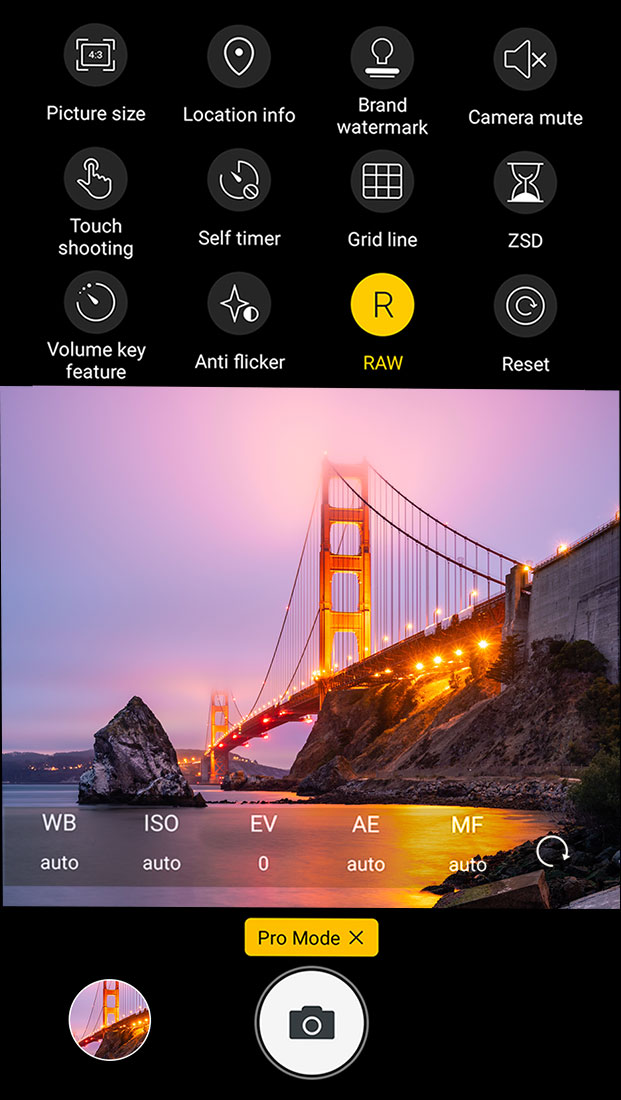The width and height of the screenshot is (621, 1100).
Task: Open the ISO setting
Action: [x=161, y=842]
